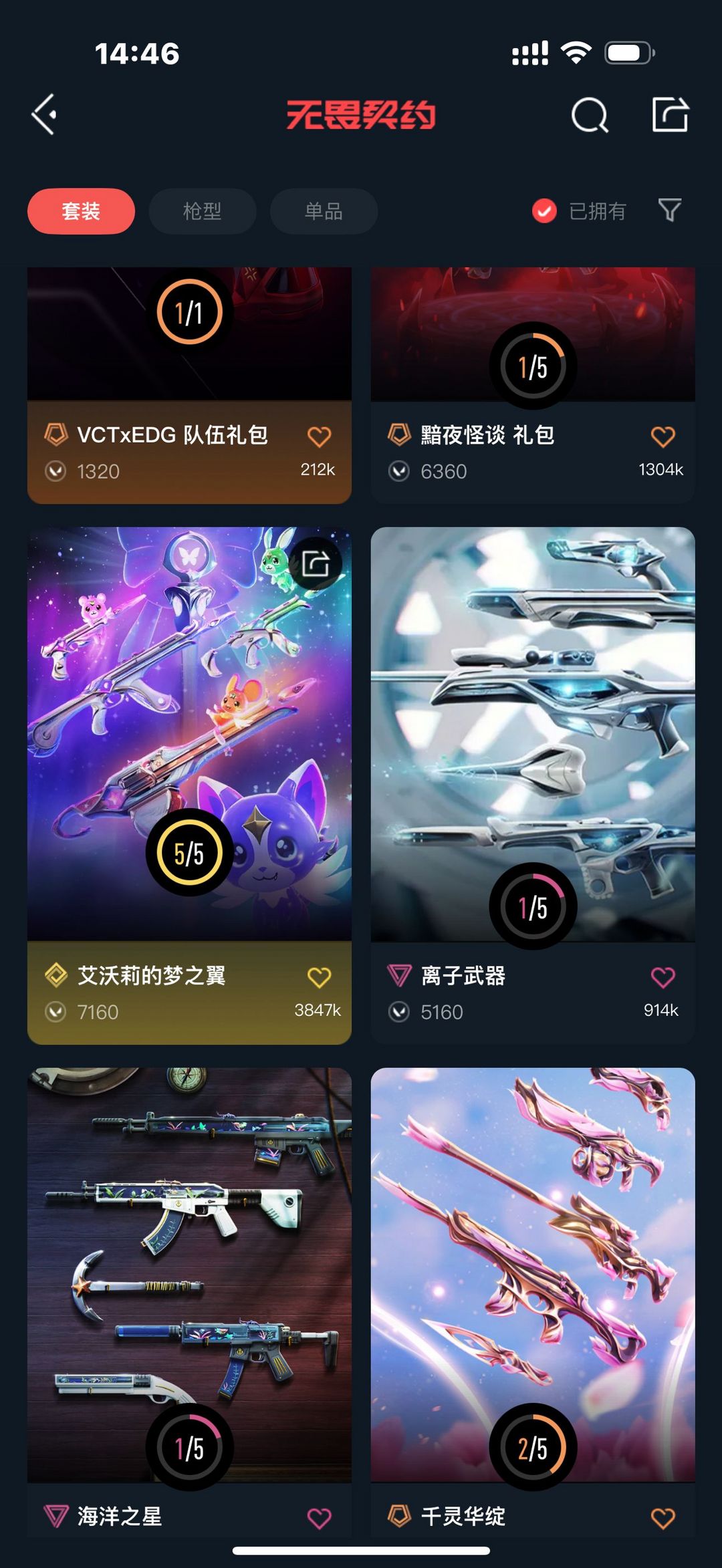Screen dimensions: 722x1568
Task: Favorite the 千灵华绽 bundle
Action: (x=663, y=1518)
